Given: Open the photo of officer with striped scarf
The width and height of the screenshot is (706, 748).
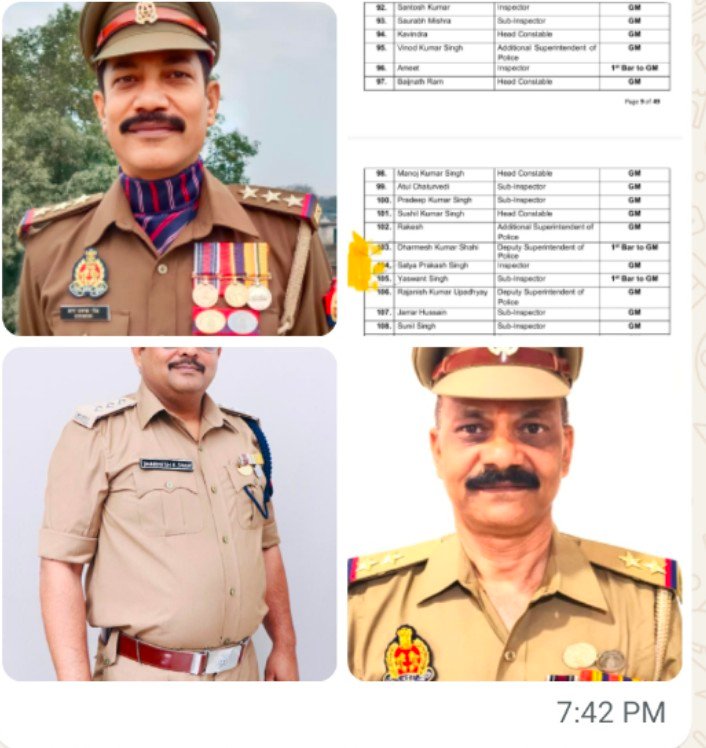Looking at the screenshot, I should [x=169, y=168].
